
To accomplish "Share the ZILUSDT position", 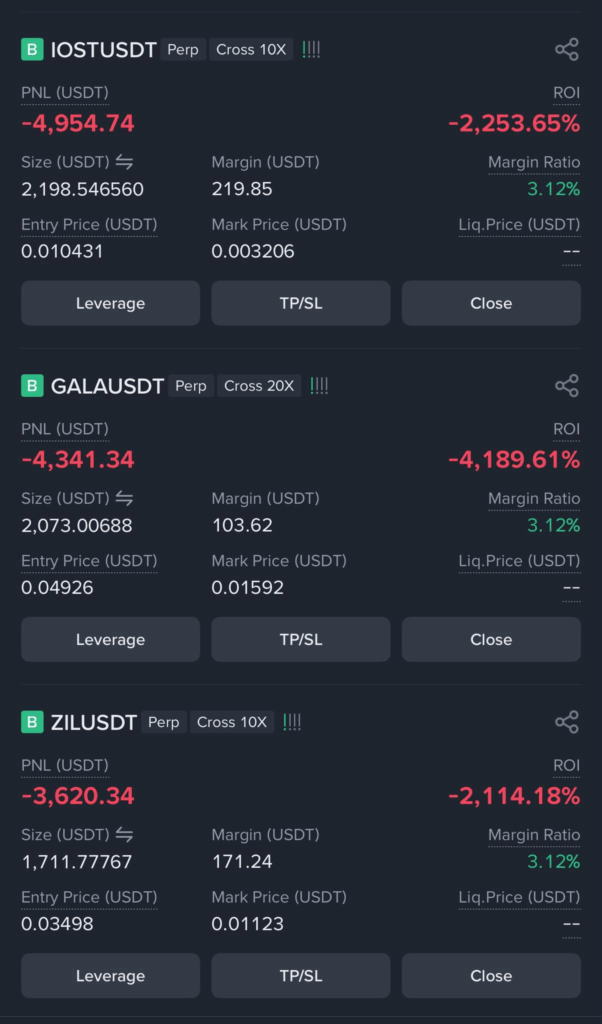I will pos(567,722).
